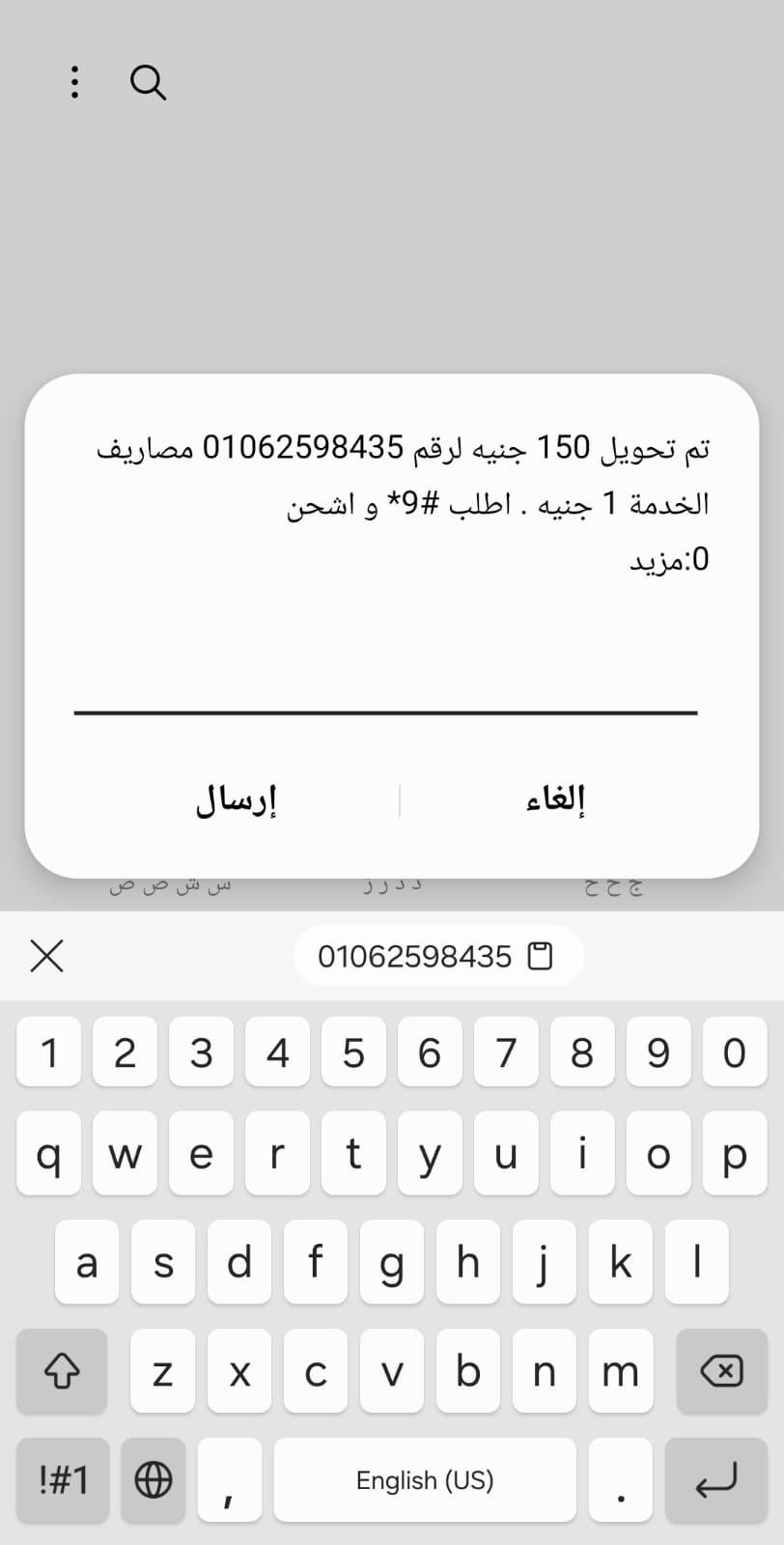The height and width of the screenshot is (1545, 784).
Task: Open the three-dot overflow menu
Action: tap(73, 83)
